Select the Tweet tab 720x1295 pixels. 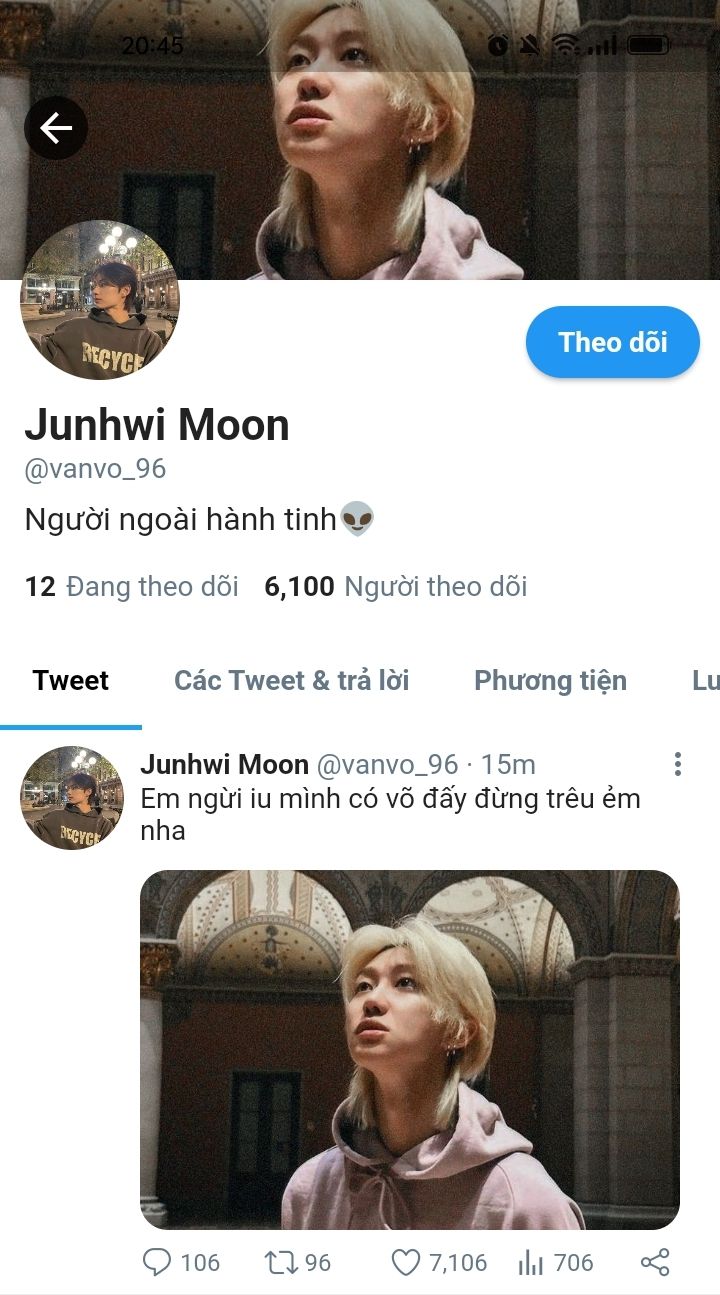point(70,681)
